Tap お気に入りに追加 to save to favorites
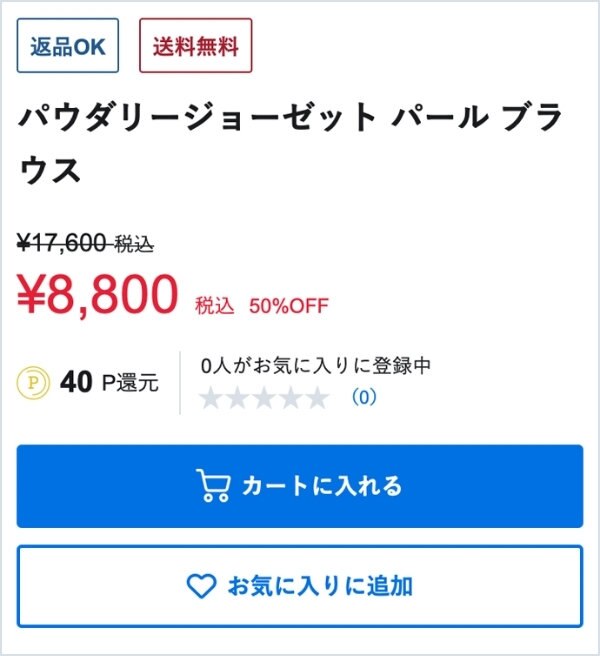600x656 pixels. point(300,586)
